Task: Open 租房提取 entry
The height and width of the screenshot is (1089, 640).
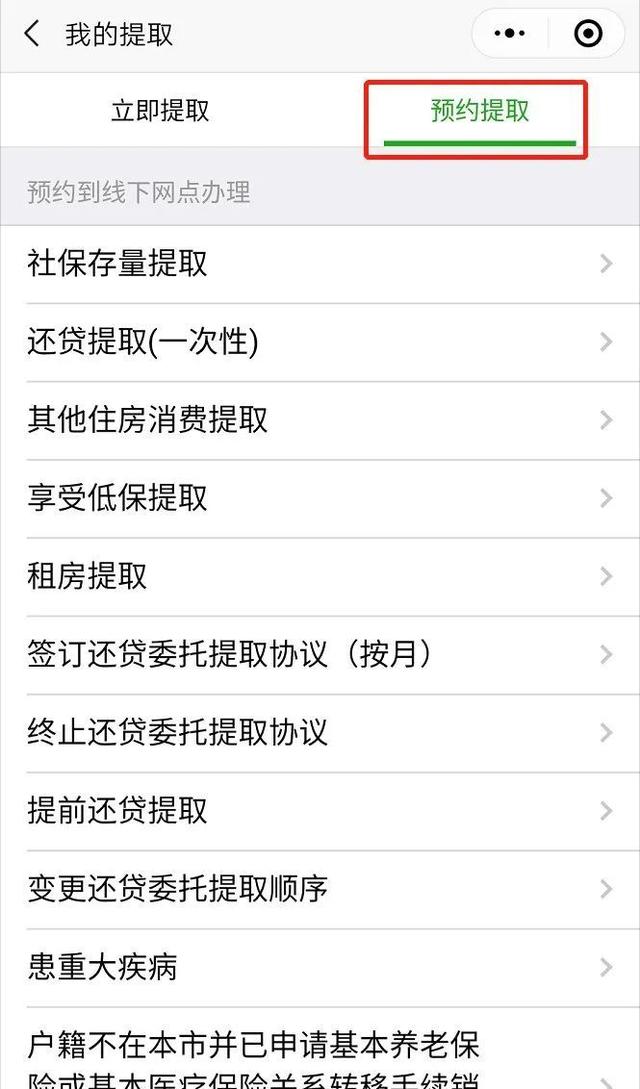Action: [x=320, y=576]
